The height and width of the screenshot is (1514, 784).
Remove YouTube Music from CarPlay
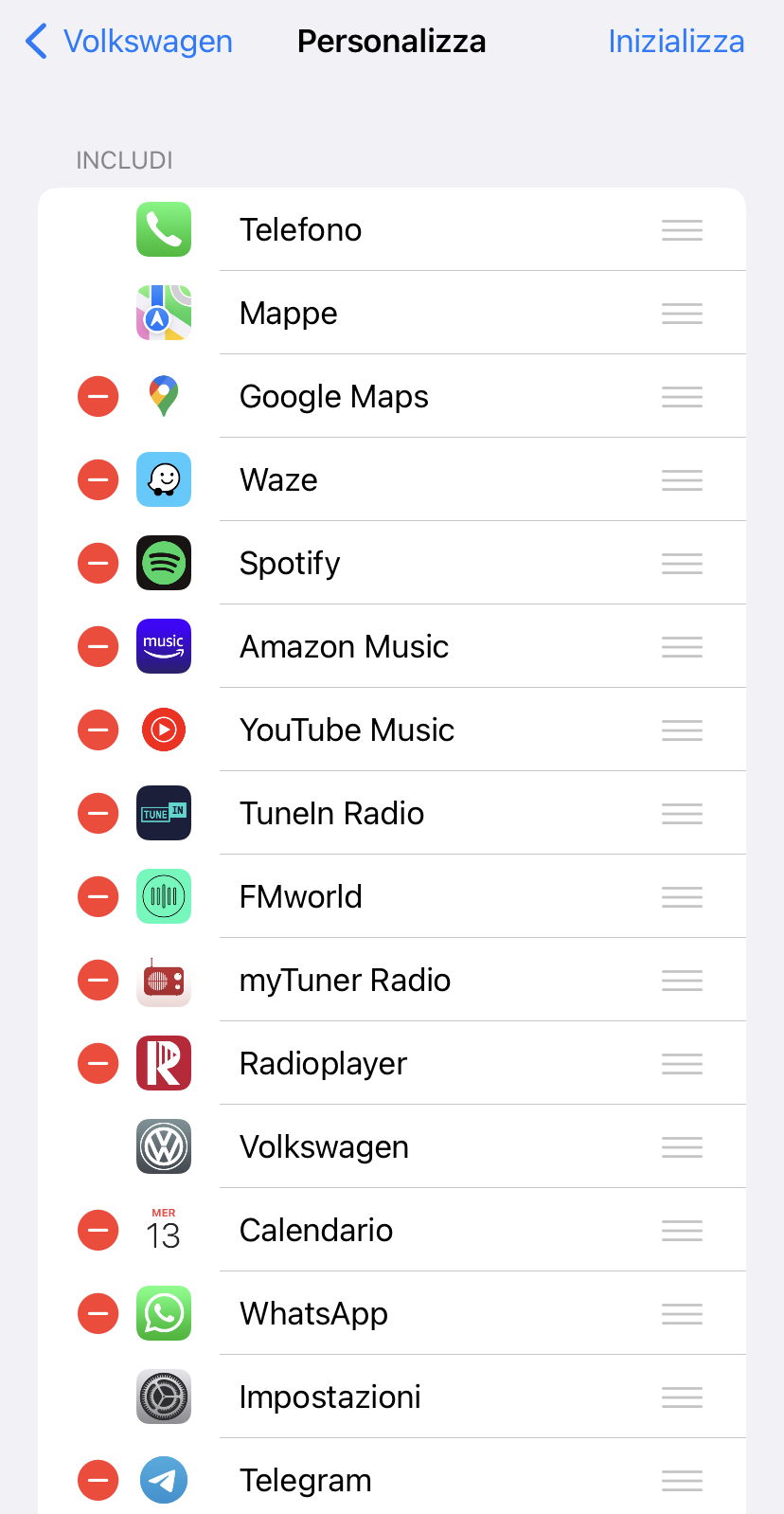(98, 730)
